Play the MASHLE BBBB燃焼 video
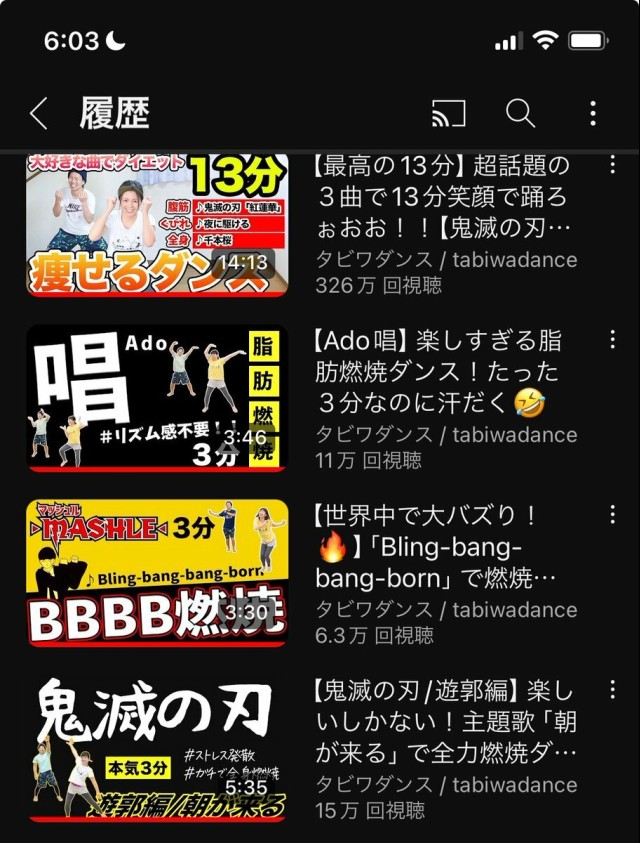Viewport: 640px width, 843px height. 157,572
